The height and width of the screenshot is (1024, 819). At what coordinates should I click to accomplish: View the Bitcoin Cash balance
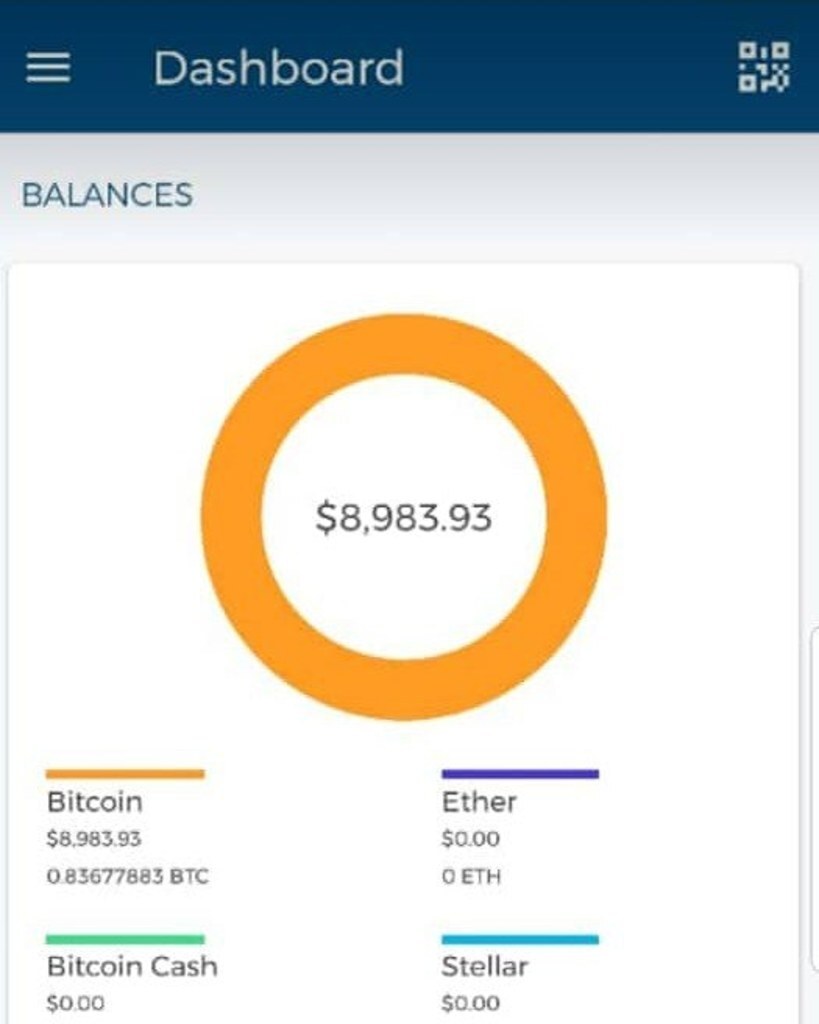pyautogui.click(x=131, y=967)
